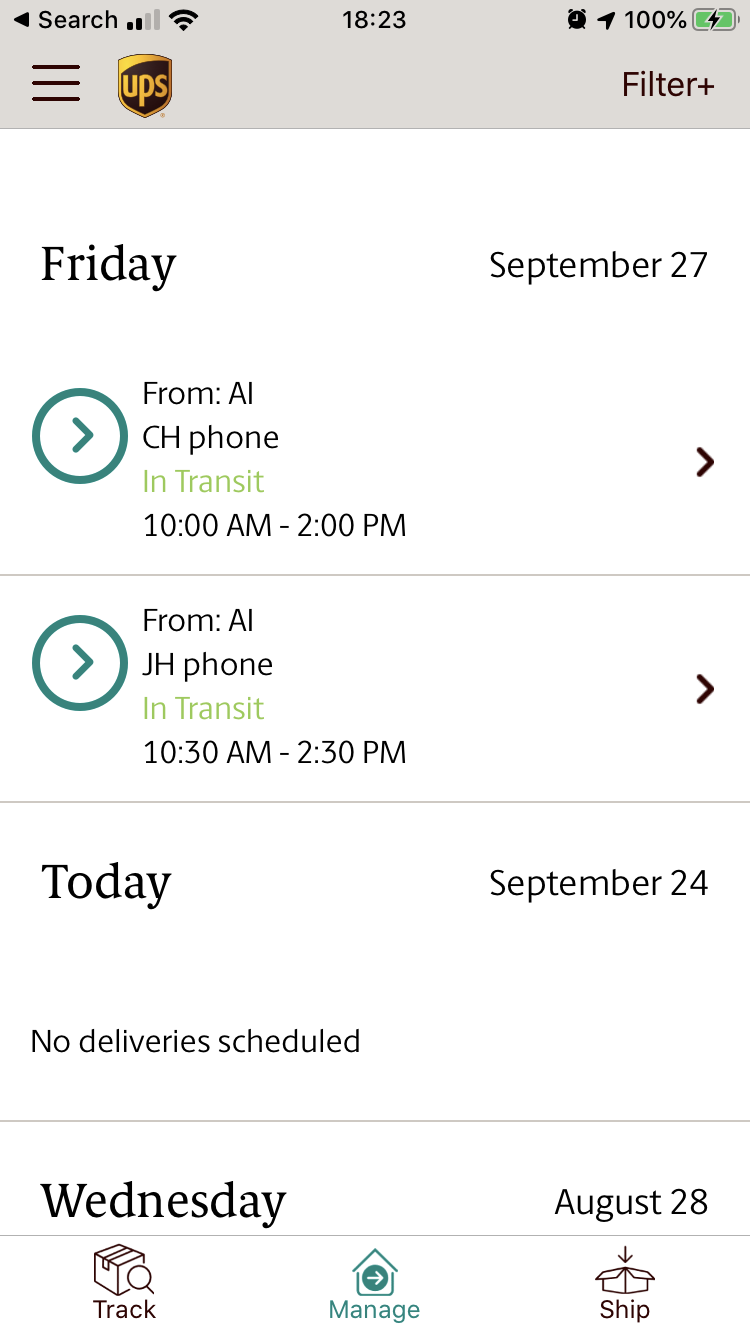750x1334 pixels.
Task: Open the CH phone shipment details
Action: [375, 461]
